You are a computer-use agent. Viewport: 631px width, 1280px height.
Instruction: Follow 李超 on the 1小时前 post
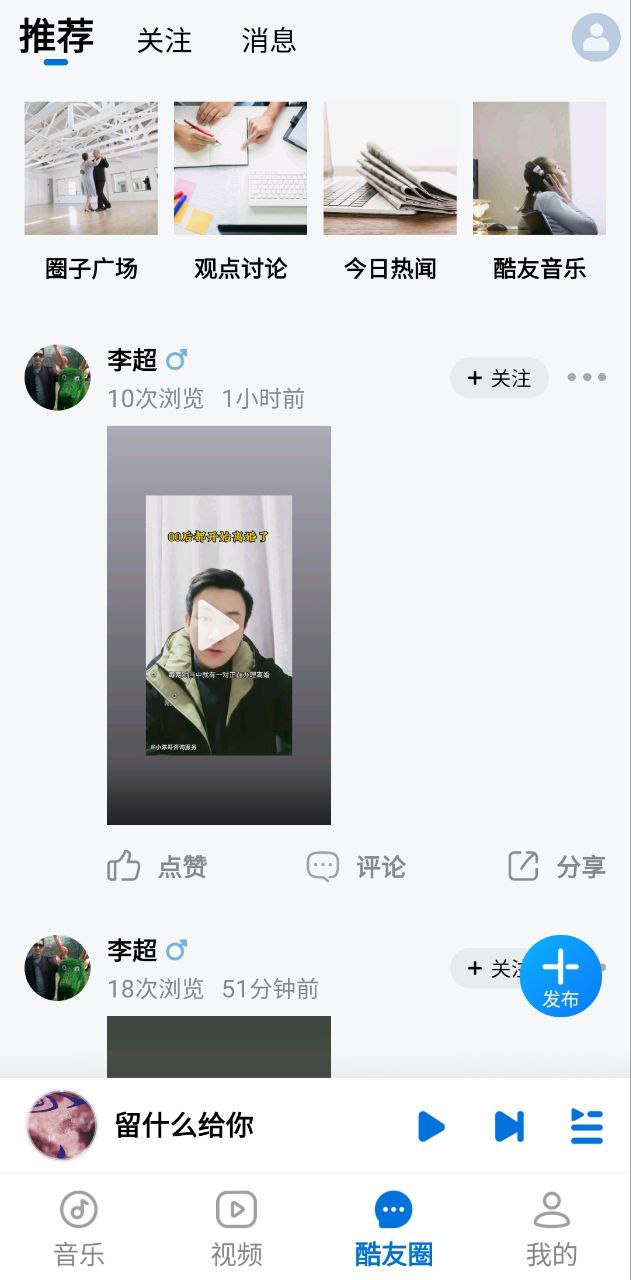click(499, 378)
